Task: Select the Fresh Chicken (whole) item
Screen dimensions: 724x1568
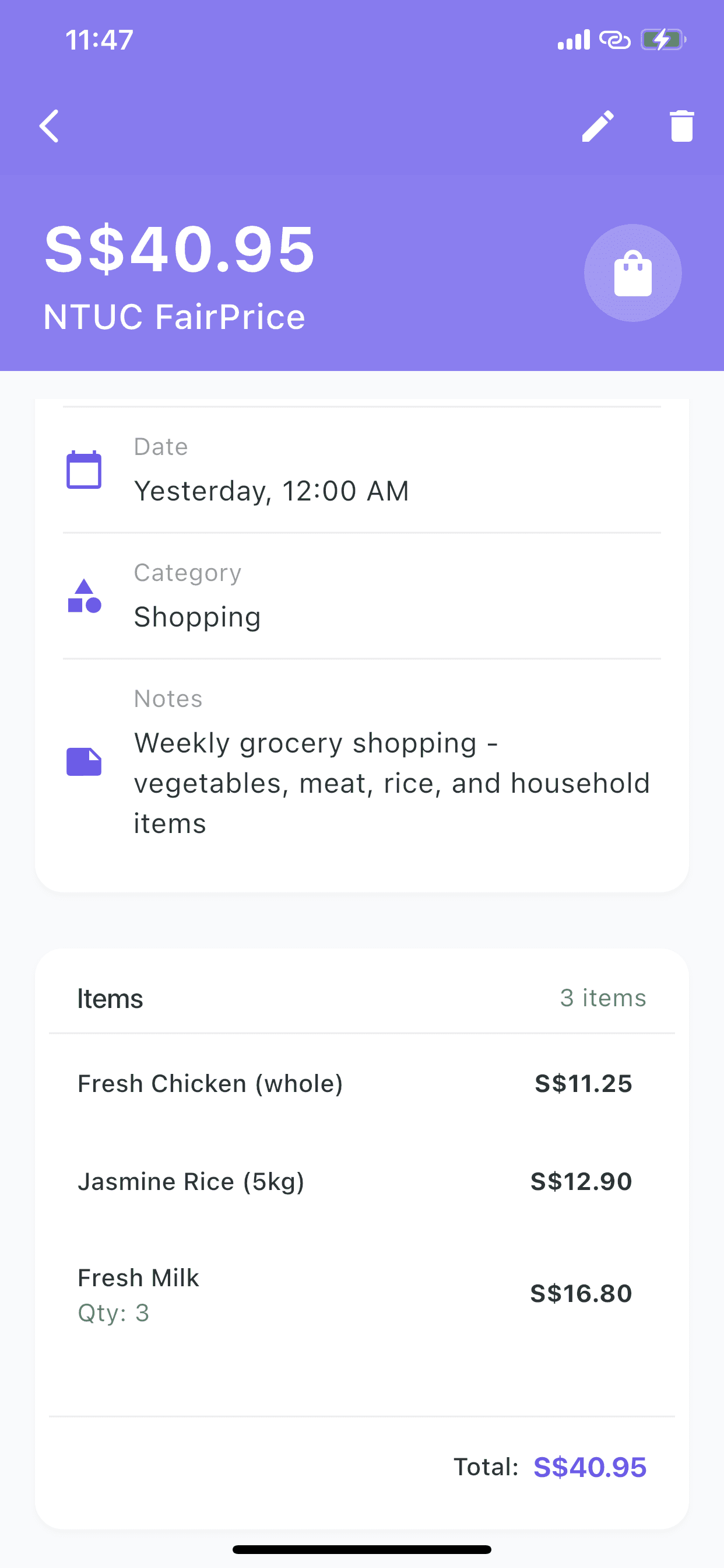Action: [x=210, y=1083]
